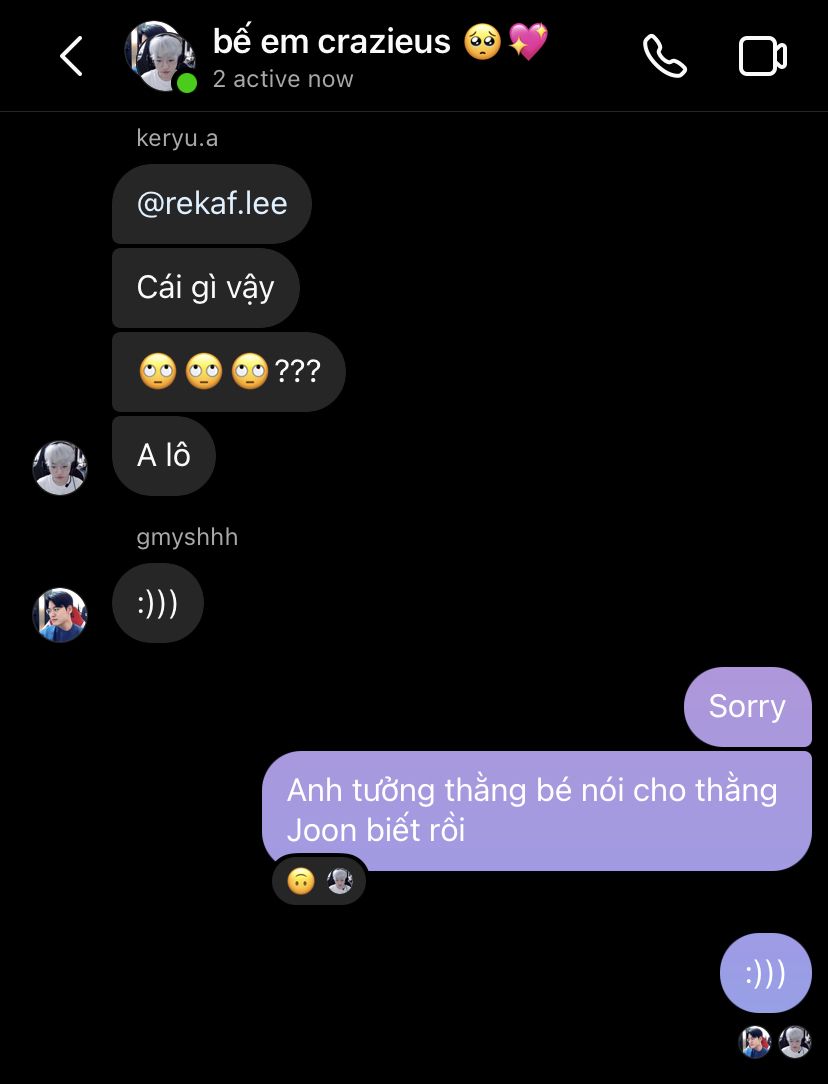View keryu.a's profile picture
This screenshot has height=1084, width=828.
pos(60,468)
